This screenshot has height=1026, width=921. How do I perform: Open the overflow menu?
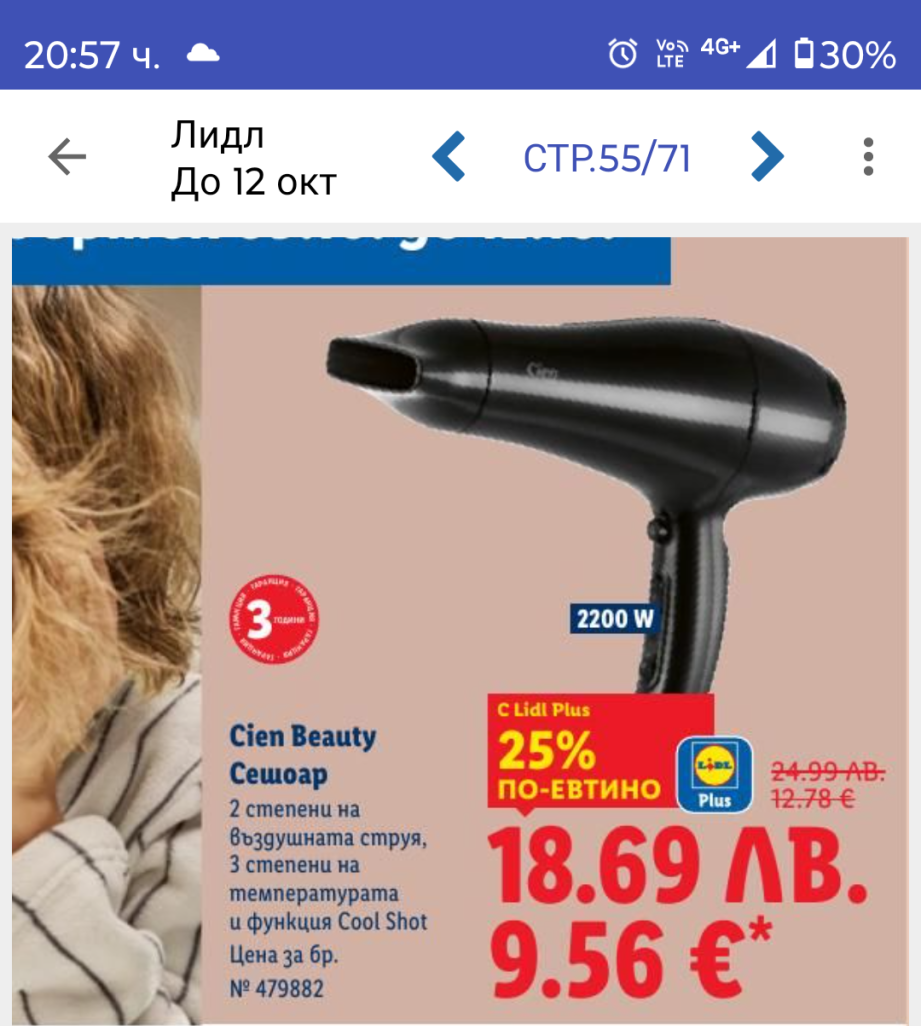[x=868, y=157]
